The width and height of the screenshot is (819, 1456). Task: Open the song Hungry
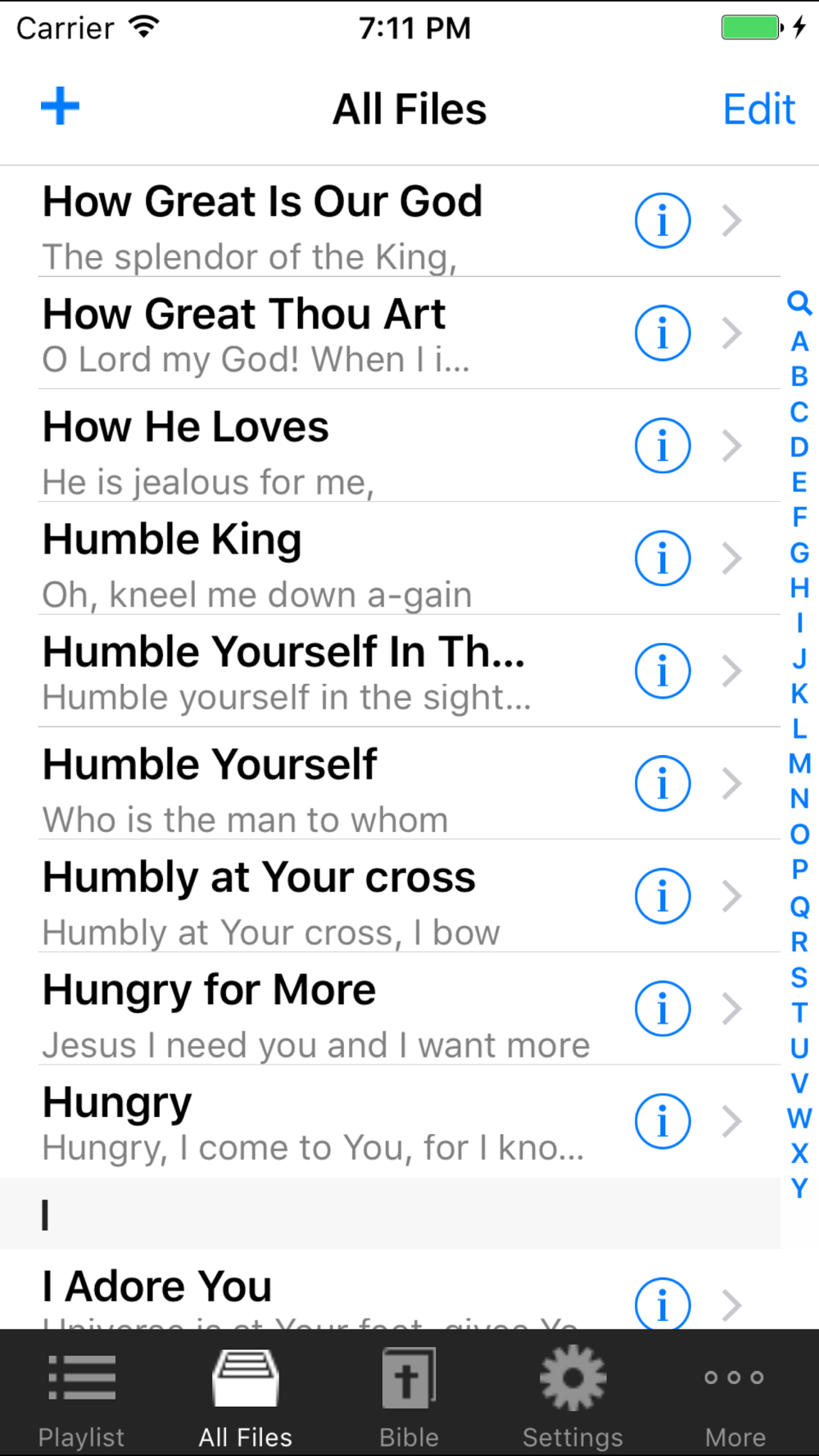pos(390,1122)
